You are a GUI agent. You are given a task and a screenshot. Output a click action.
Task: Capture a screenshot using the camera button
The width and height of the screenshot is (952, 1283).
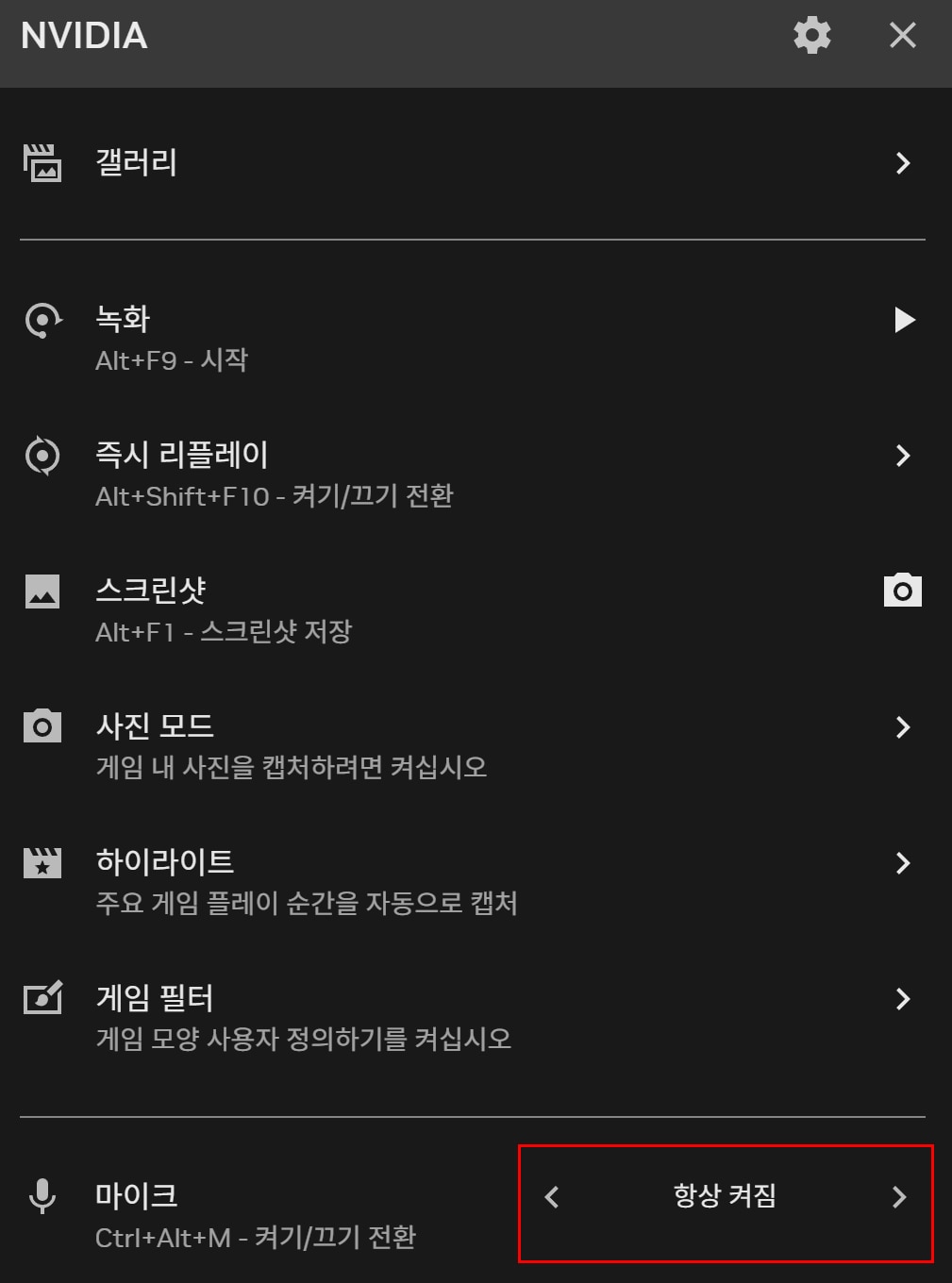pos(902,589)
